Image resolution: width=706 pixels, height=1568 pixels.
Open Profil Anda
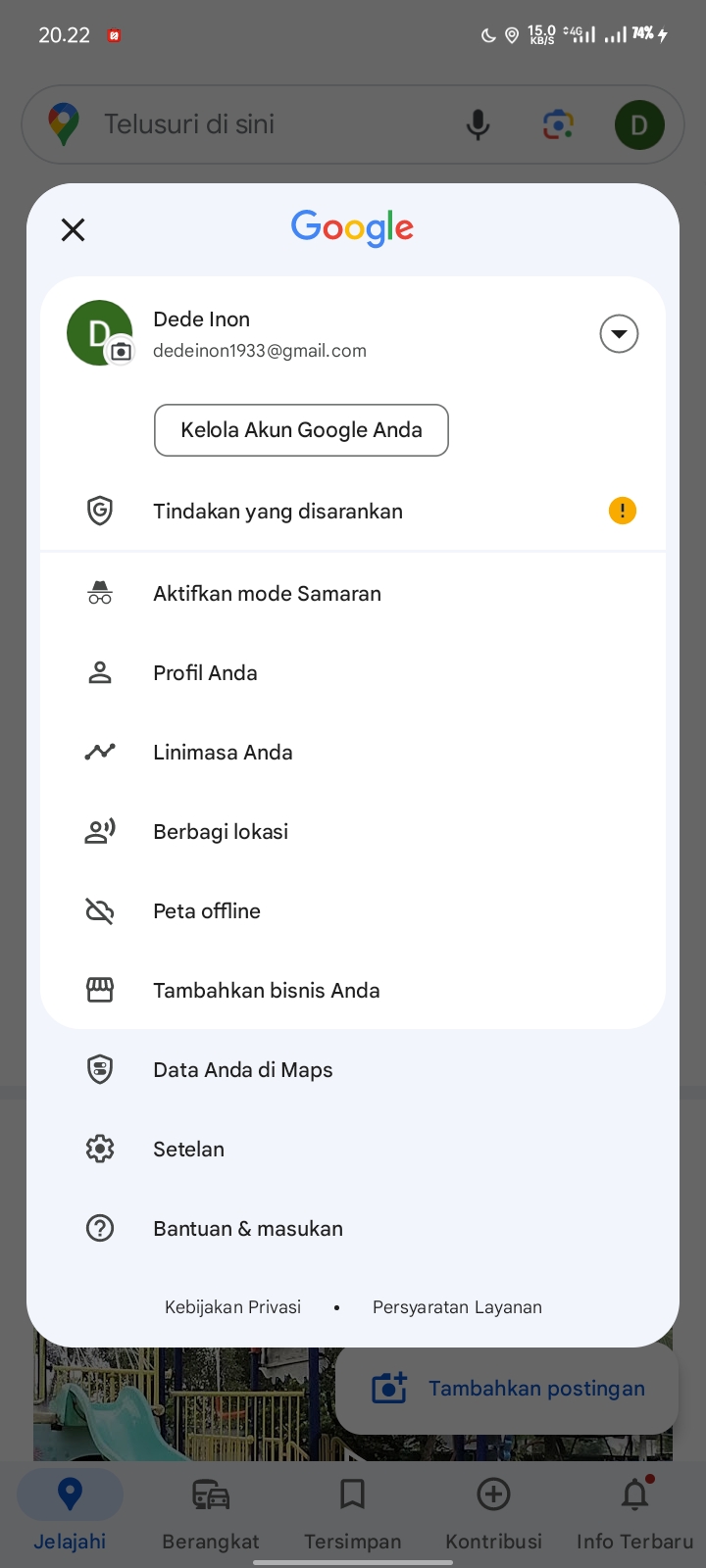[353, 672]
